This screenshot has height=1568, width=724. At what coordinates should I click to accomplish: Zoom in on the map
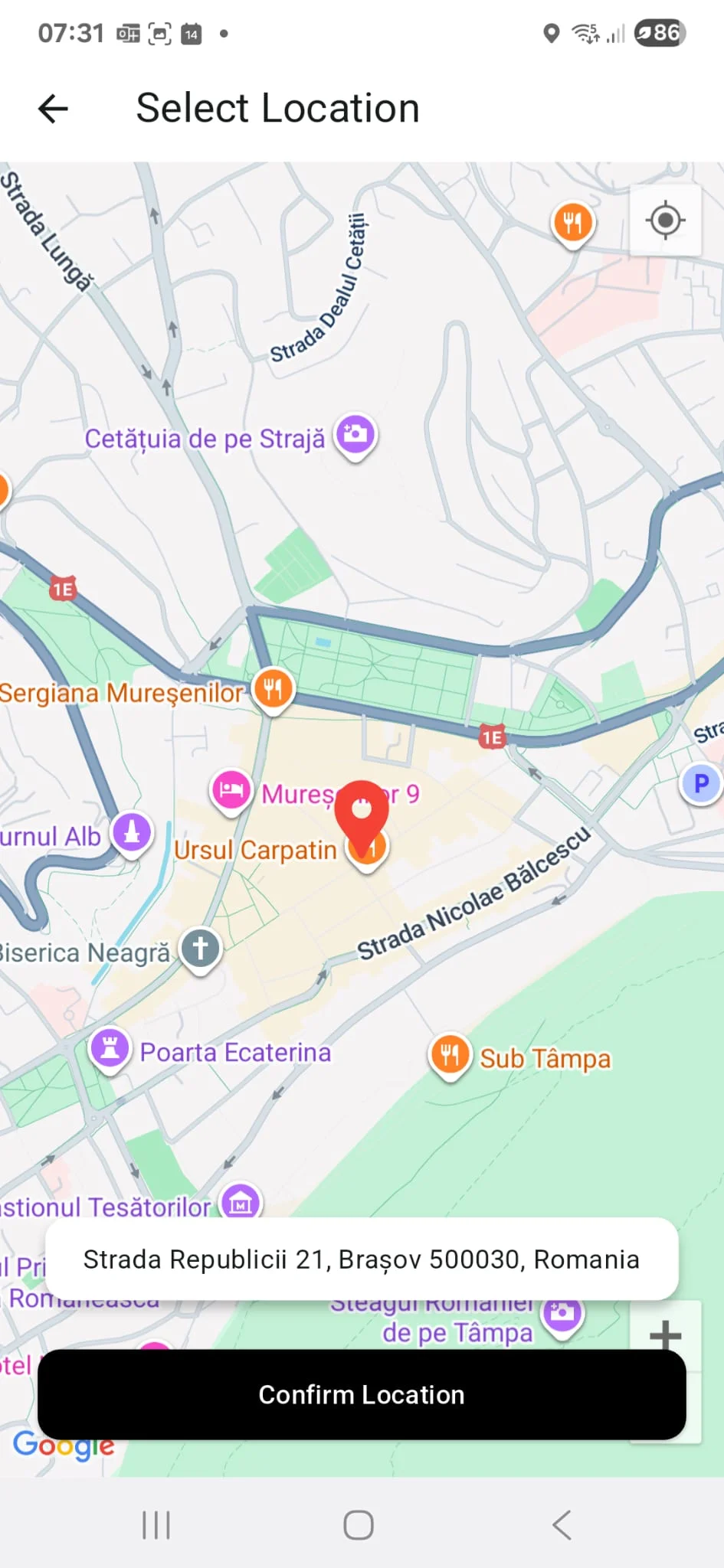pos(665,1335)
